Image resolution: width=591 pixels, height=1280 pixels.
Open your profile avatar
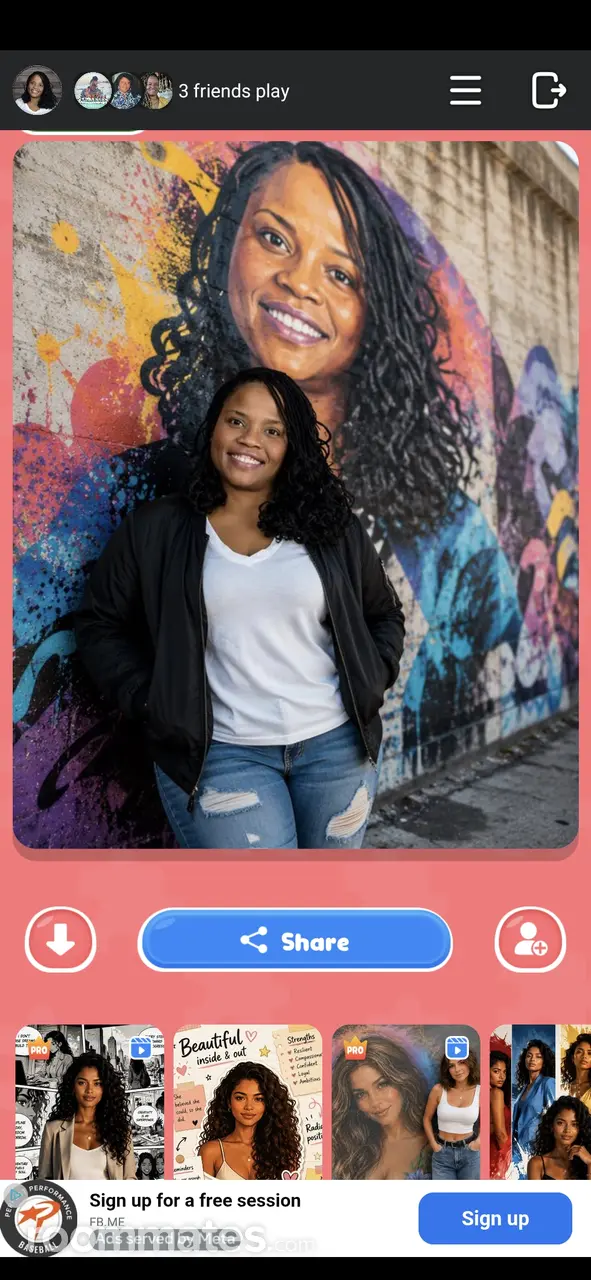(37, 90)
